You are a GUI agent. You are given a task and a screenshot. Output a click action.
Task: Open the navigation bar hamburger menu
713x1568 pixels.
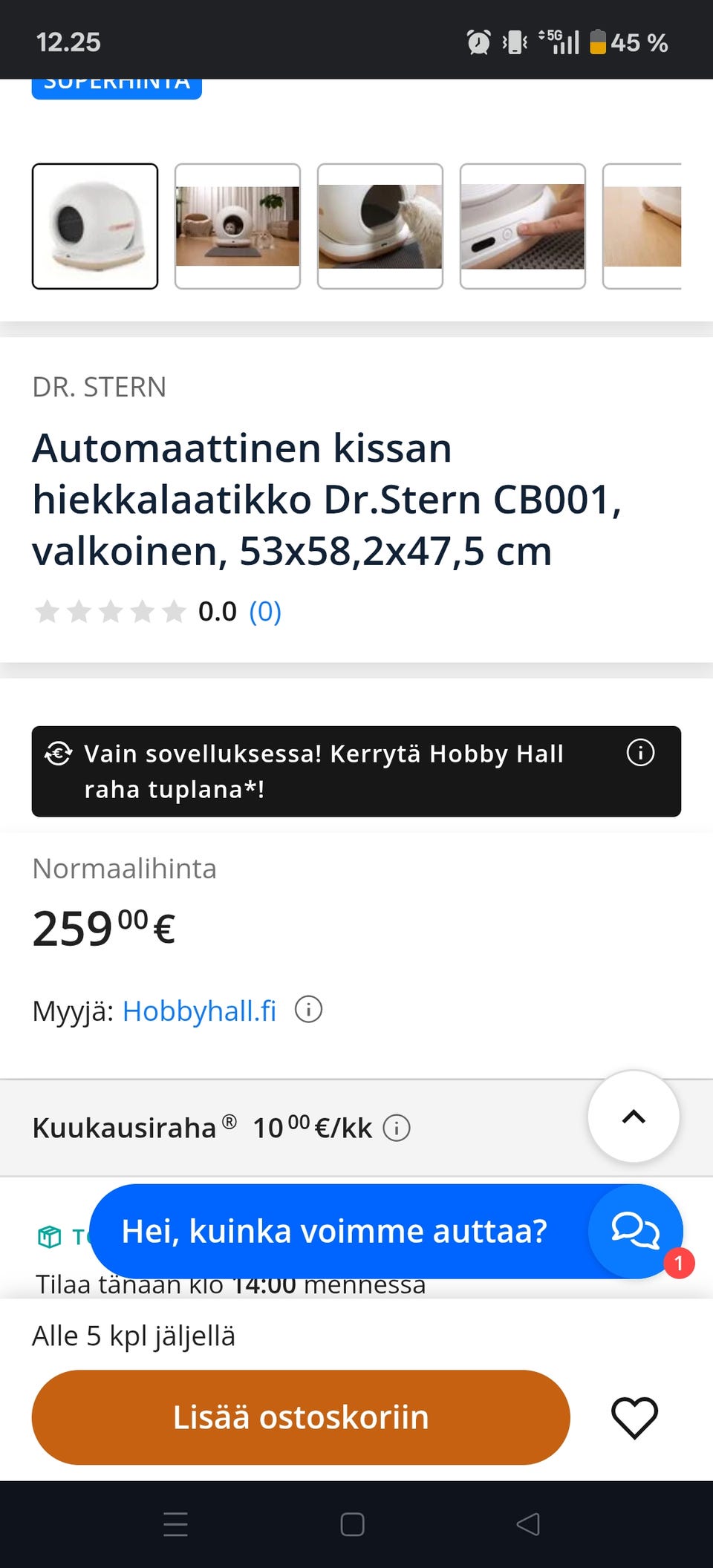click(x=175, y=1525)
